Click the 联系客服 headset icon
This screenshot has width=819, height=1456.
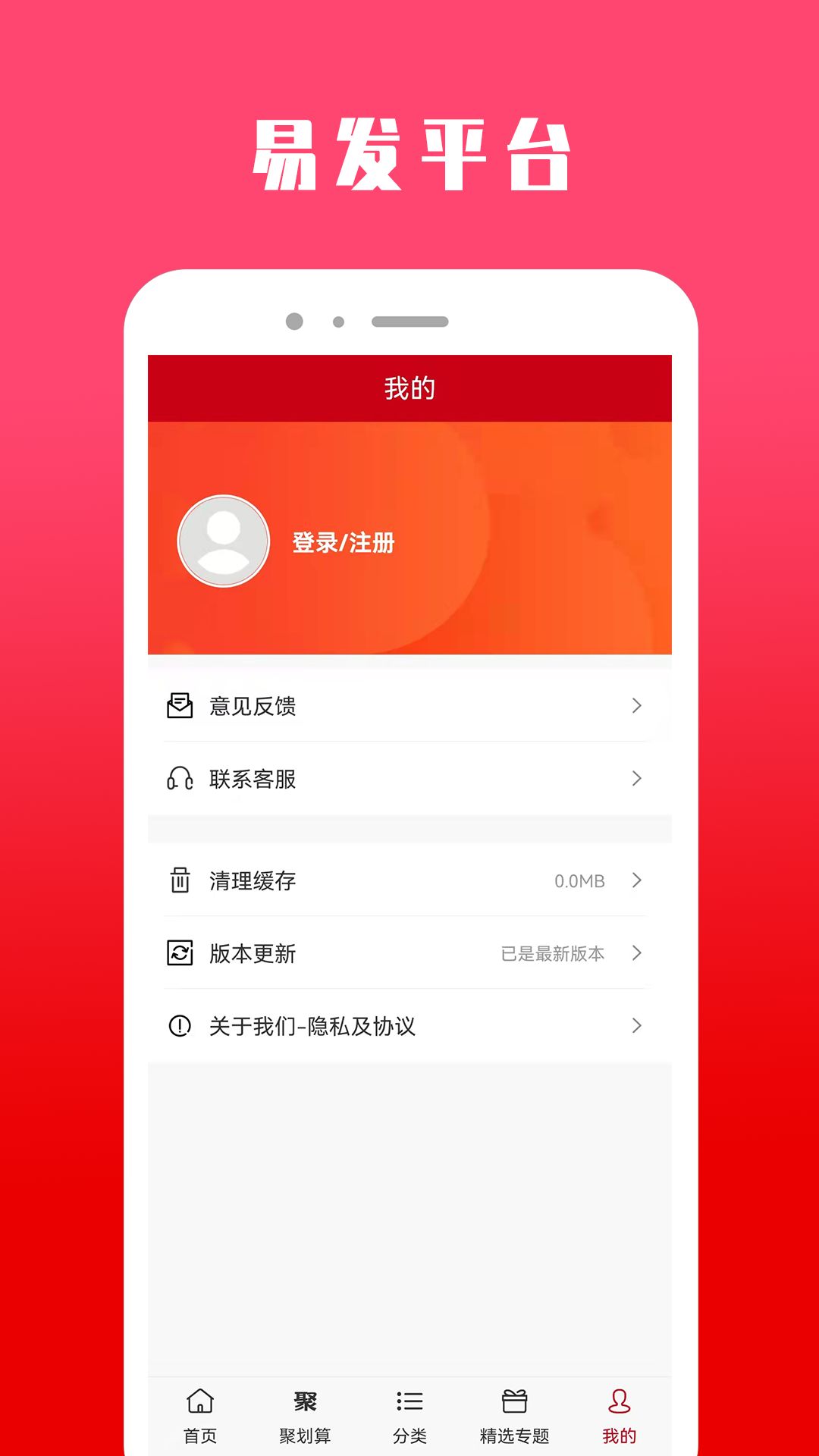pos(179,778)
